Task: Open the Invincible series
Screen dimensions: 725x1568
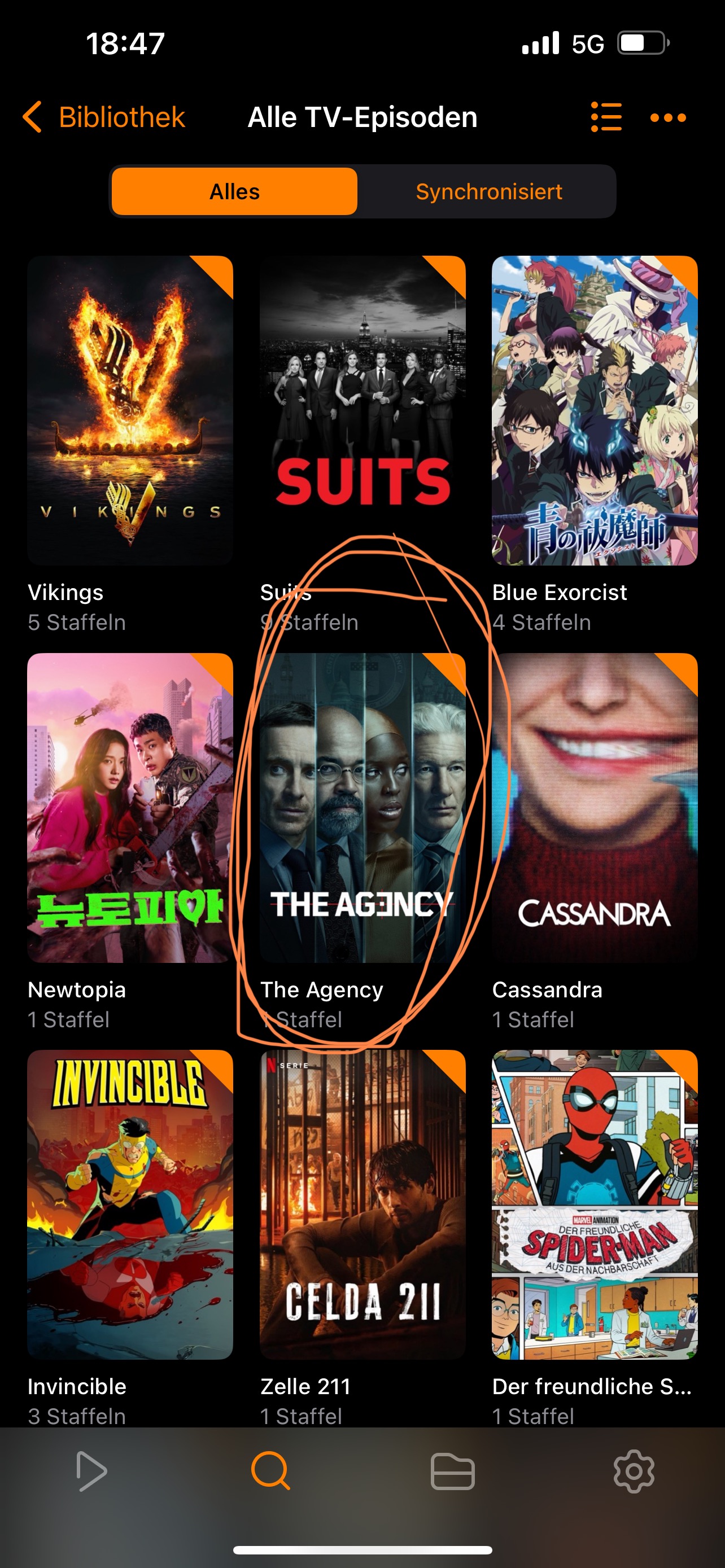Action: tap(130, 1204)
